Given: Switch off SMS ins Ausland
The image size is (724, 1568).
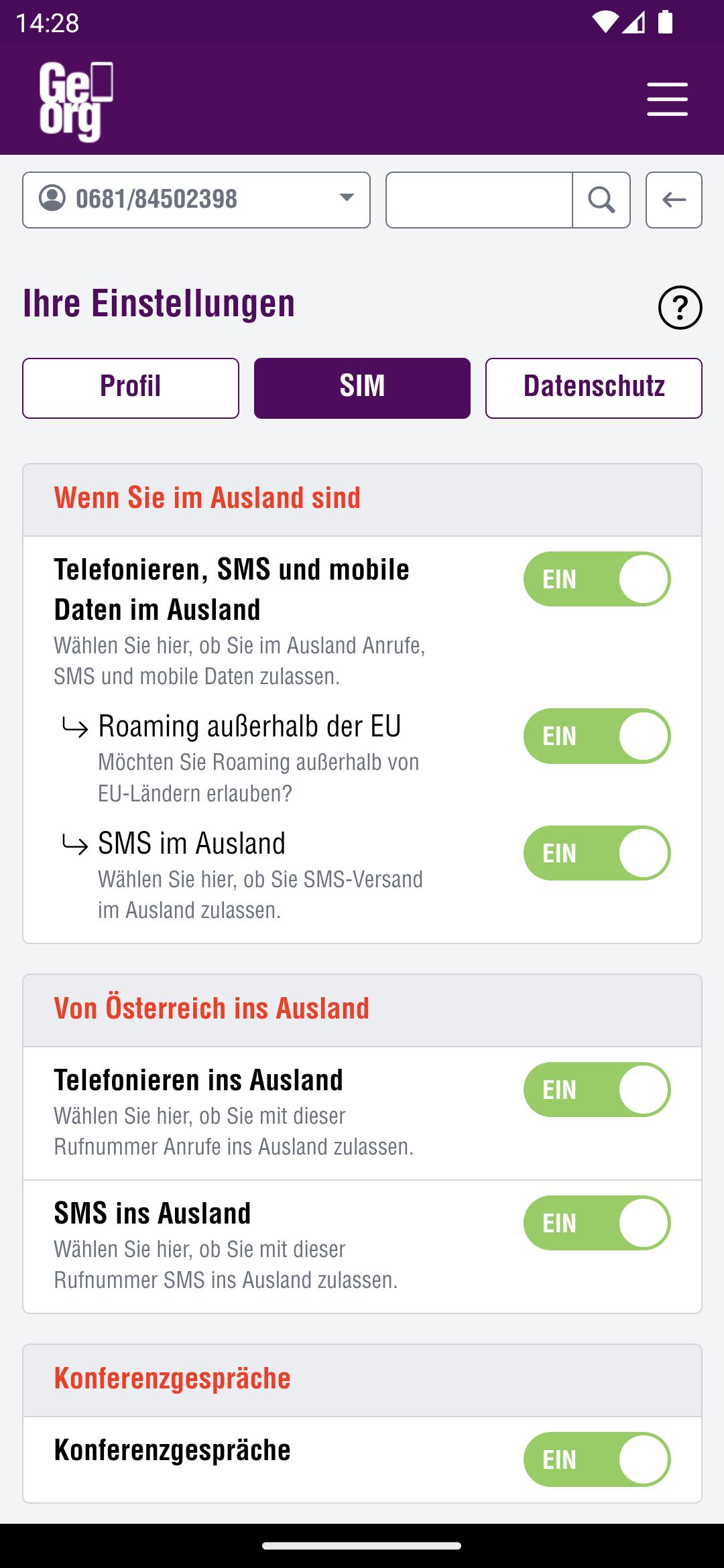Looking at the screenshot, I should tap(597, 1223).
